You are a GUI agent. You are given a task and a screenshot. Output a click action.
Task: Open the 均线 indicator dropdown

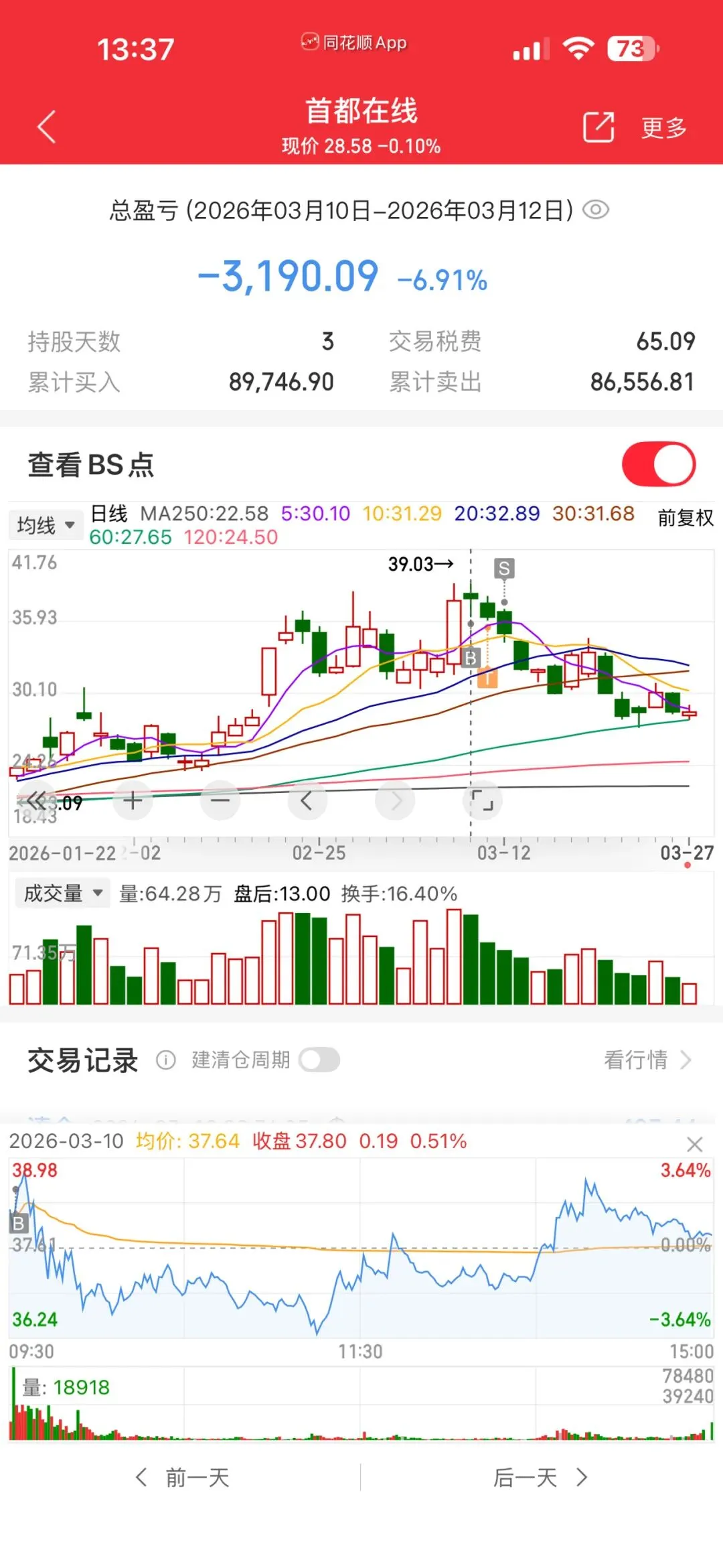pos(45,525)
